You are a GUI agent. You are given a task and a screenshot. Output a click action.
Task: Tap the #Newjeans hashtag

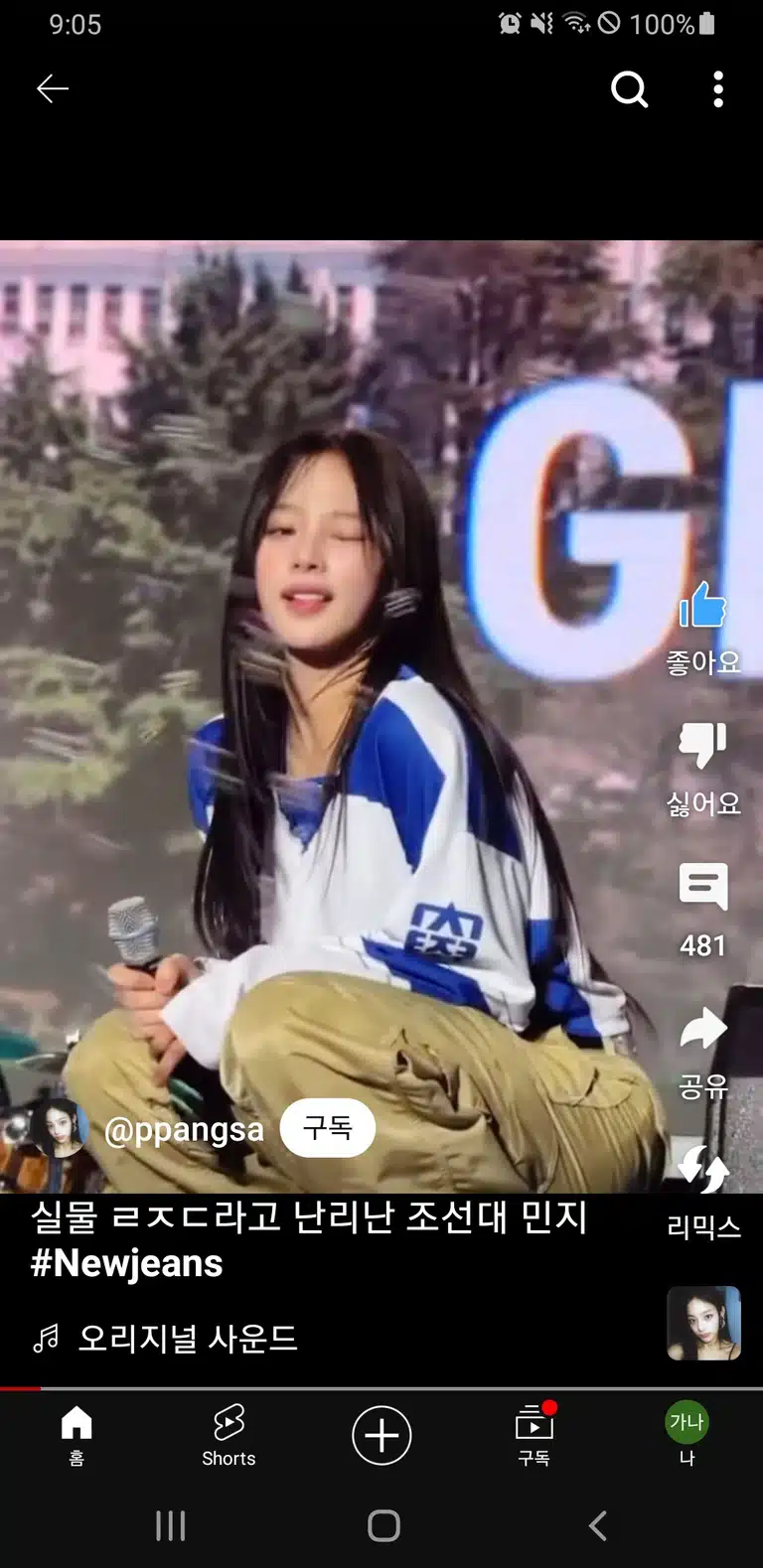(x=126, y=1263)
